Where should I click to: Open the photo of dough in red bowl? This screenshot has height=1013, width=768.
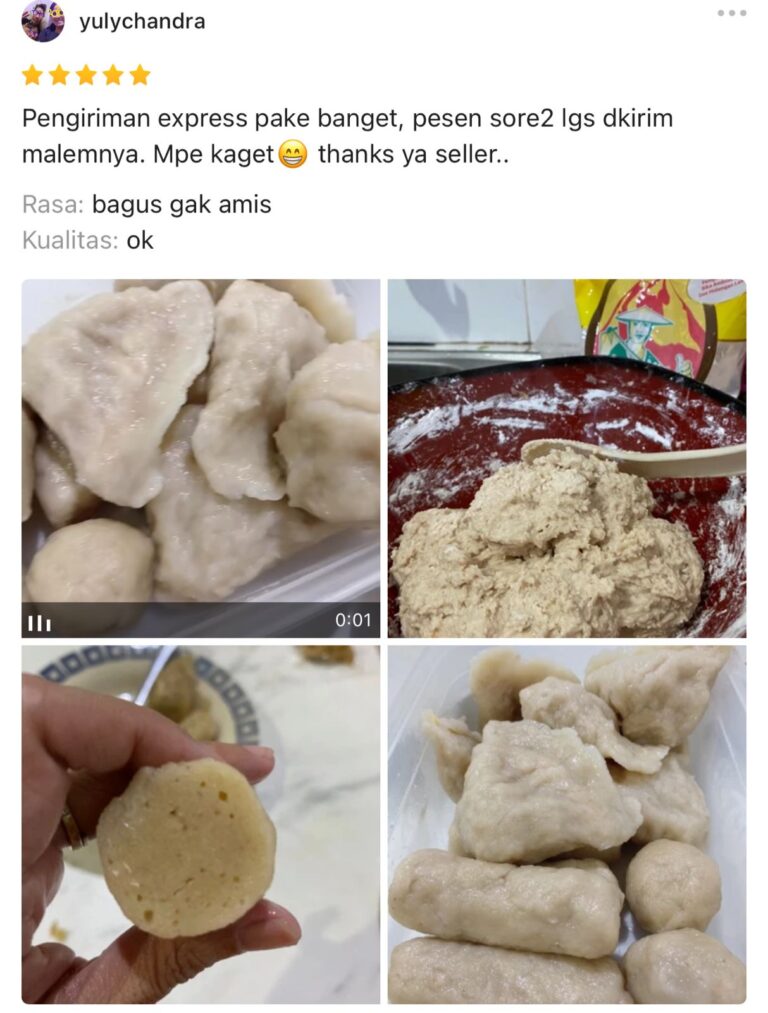[566, 457]
